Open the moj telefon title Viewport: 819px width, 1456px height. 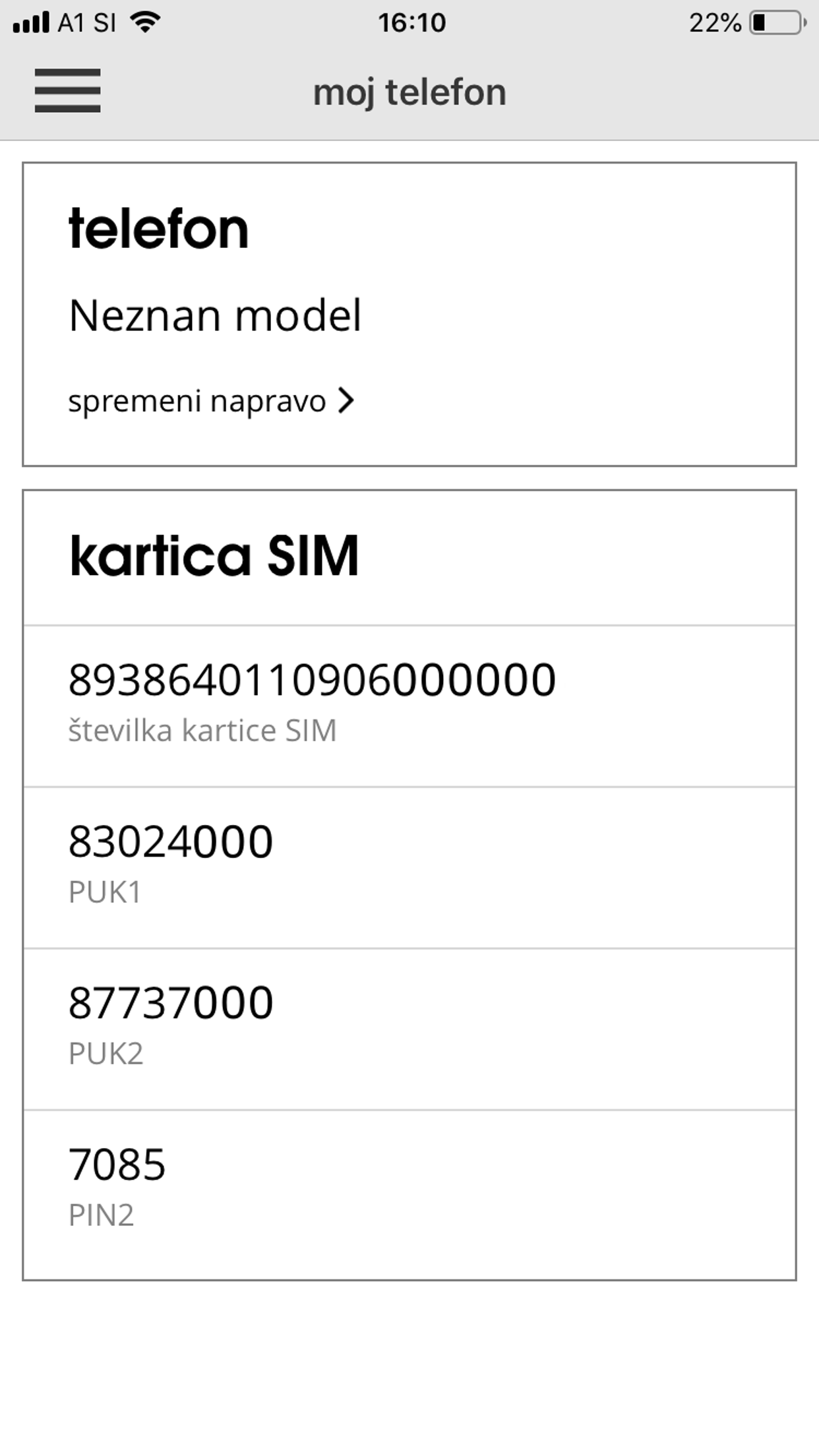409,92
